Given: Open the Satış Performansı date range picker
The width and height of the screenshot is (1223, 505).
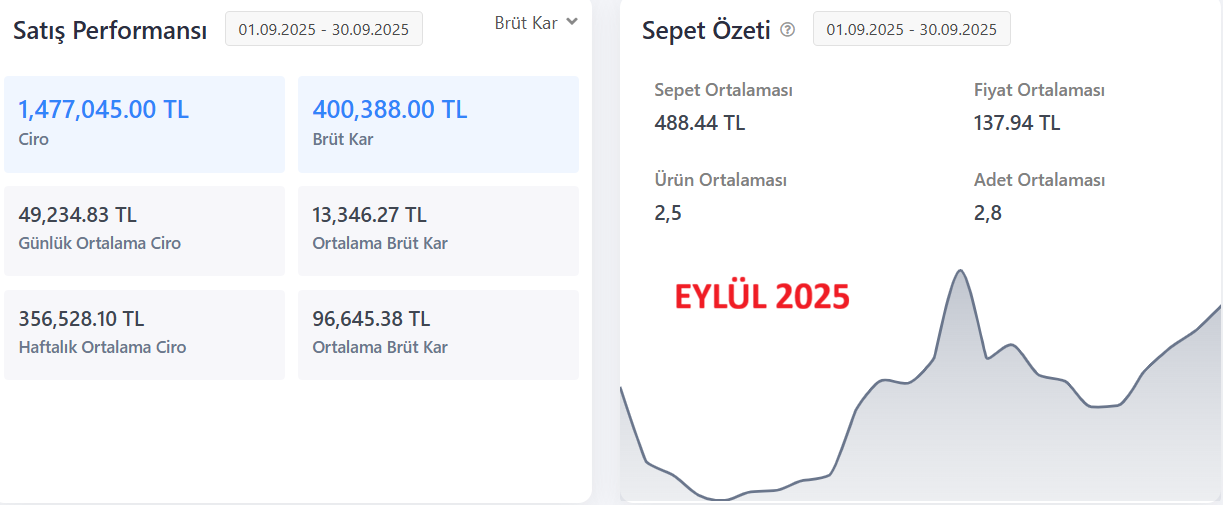Looking at the screenshot, I should (x=324, y=29).
